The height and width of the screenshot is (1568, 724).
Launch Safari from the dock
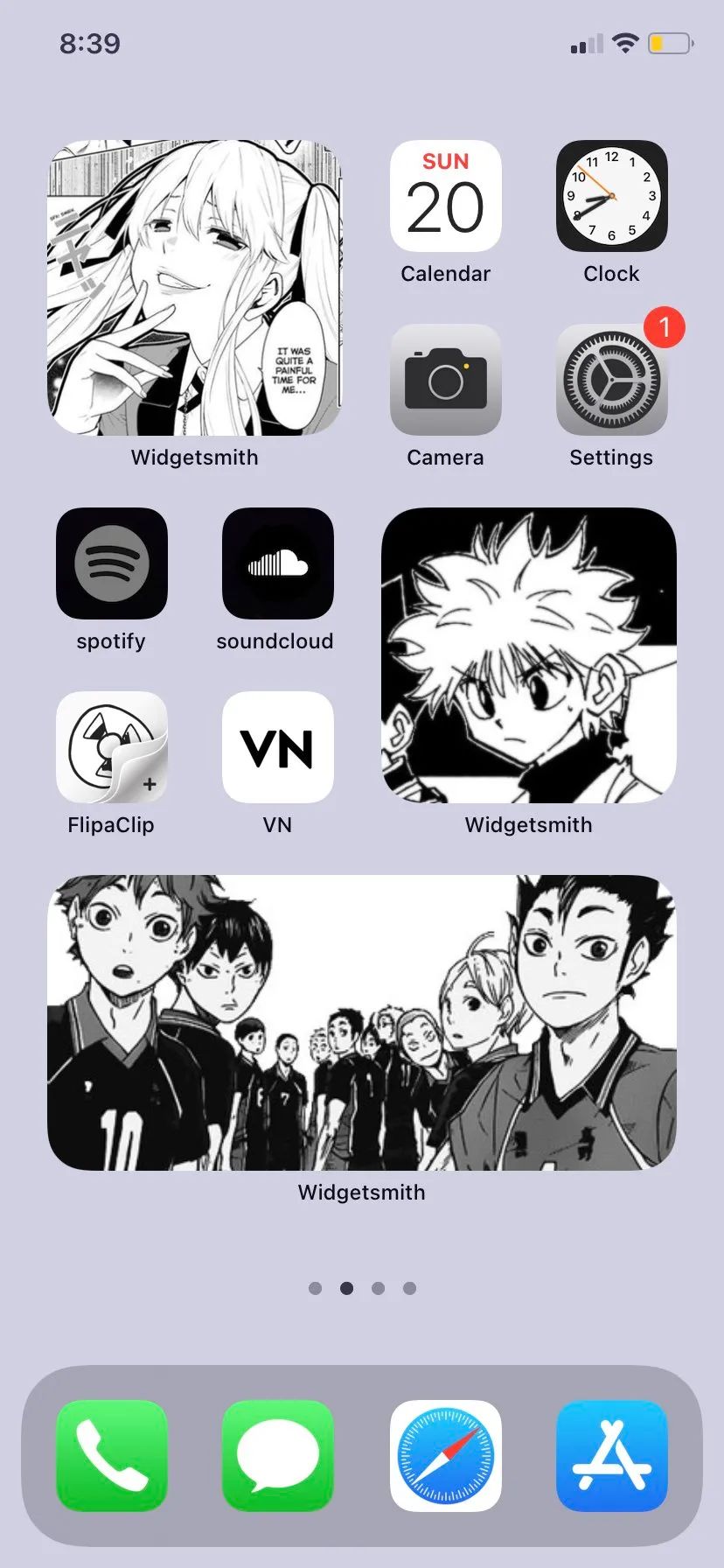tap(445, 1455)
